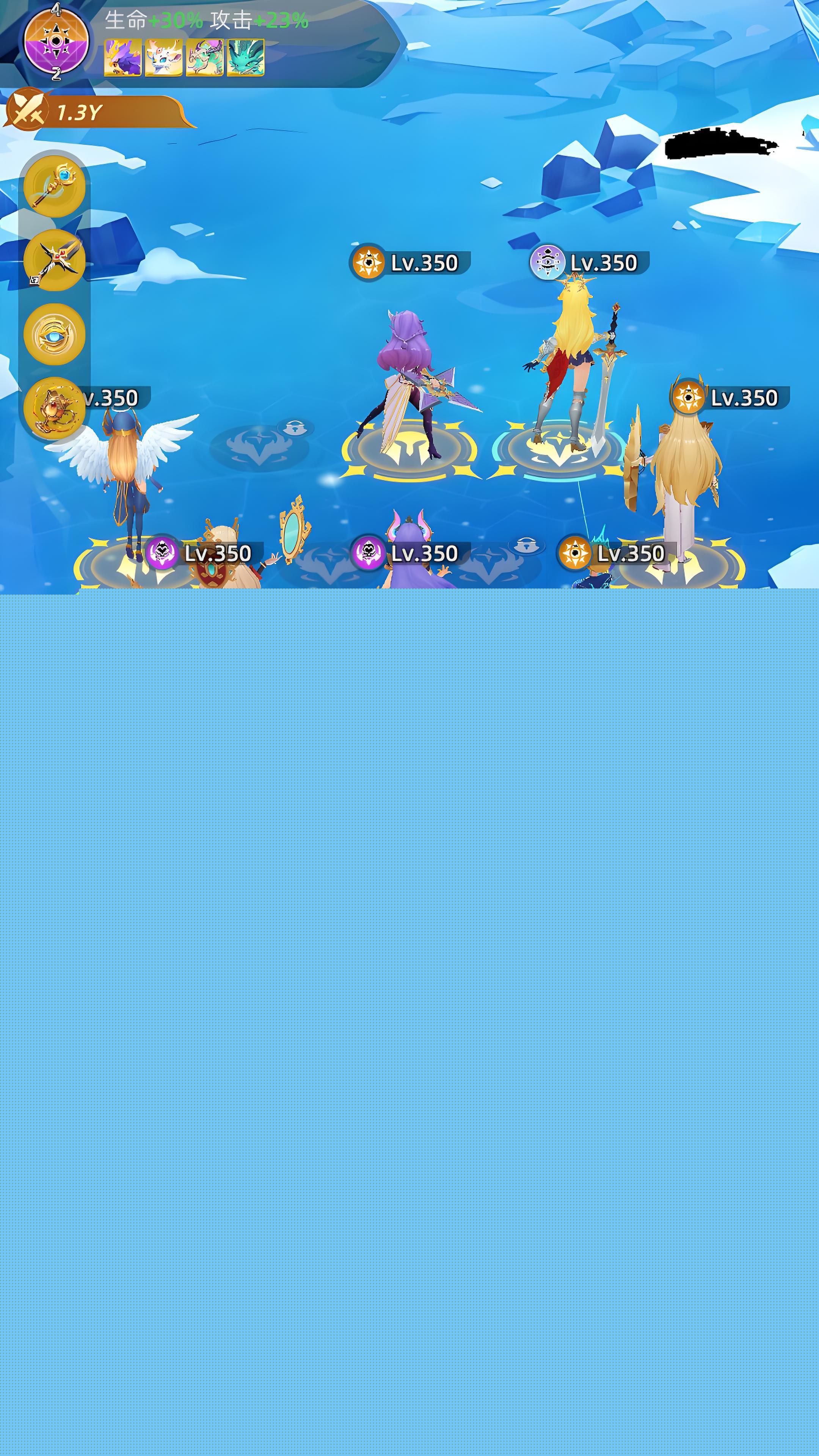The height and width of the screenshot is (1456, 819).
Task: Select the golden lamp artifact
Action: pos(54,408)
